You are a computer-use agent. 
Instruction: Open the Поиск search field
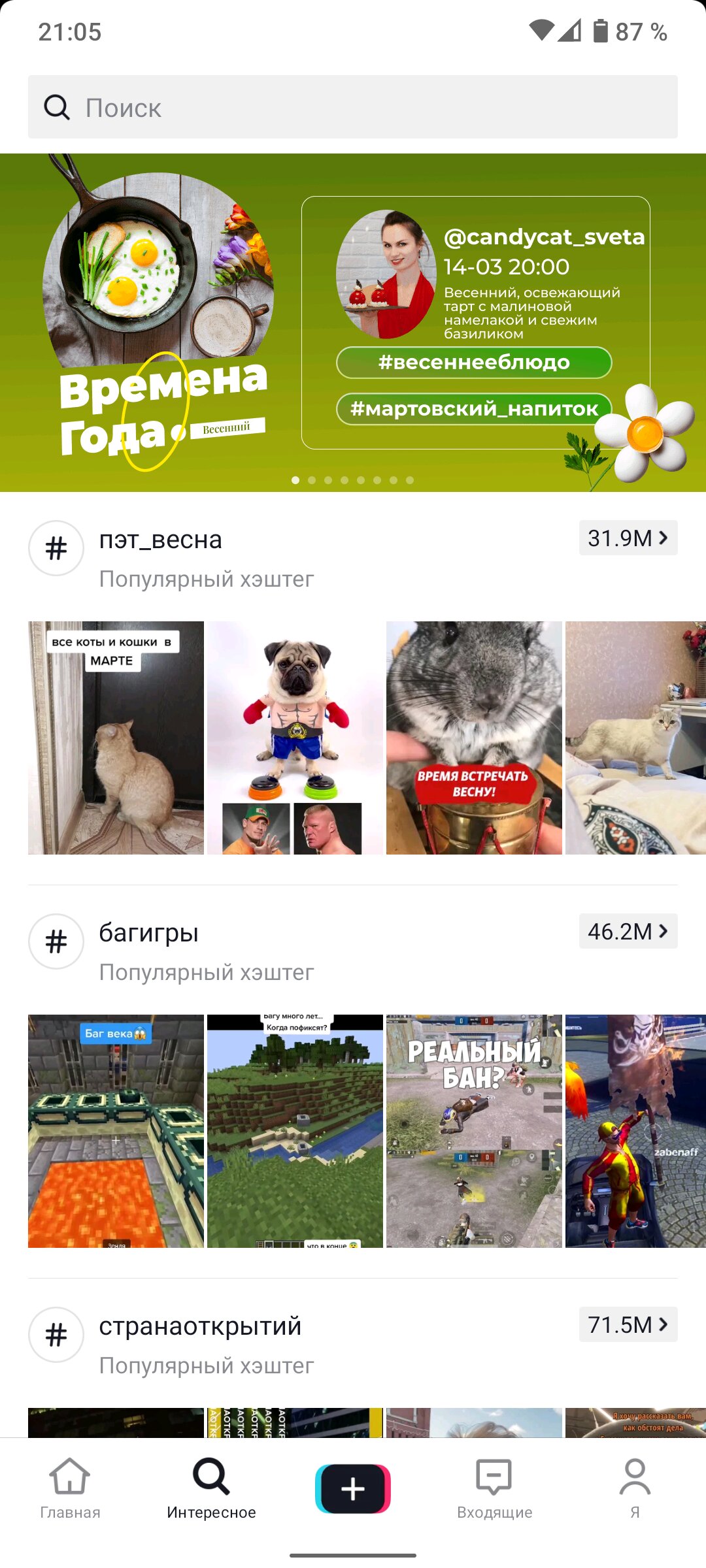point(352,106)
